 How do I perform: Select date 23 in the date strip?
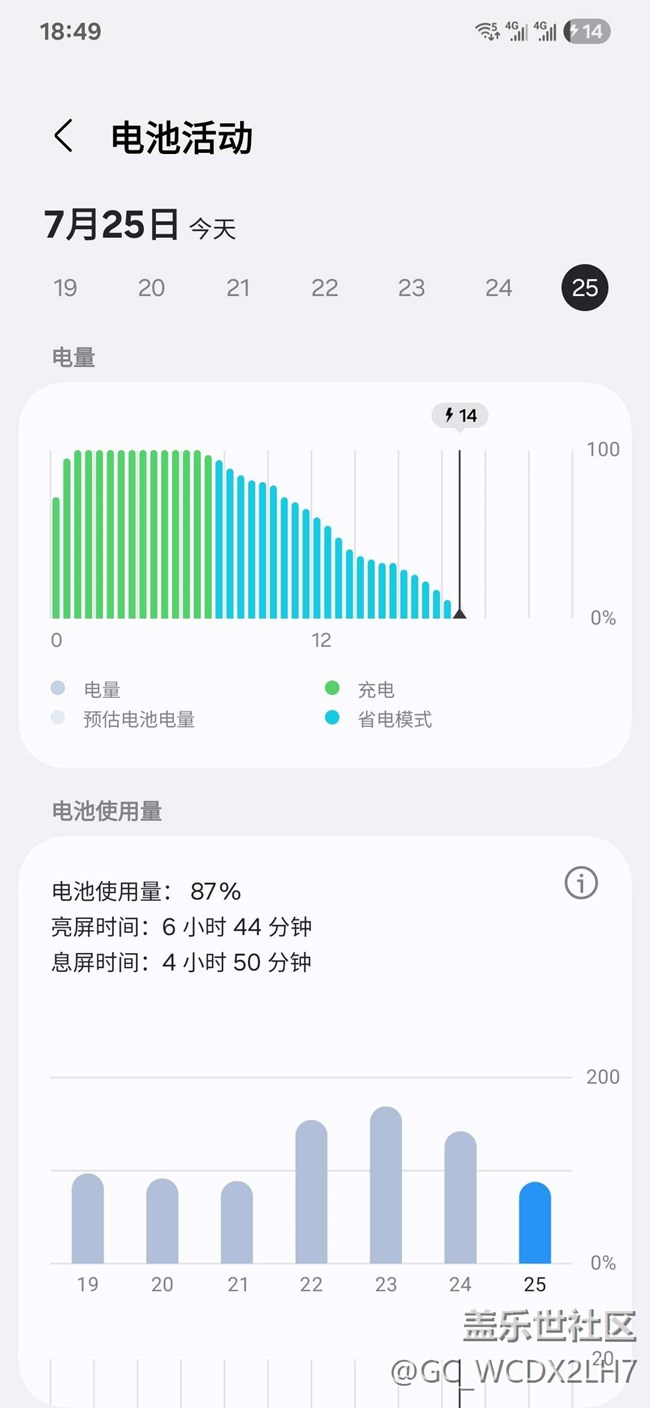pos(412,288)
